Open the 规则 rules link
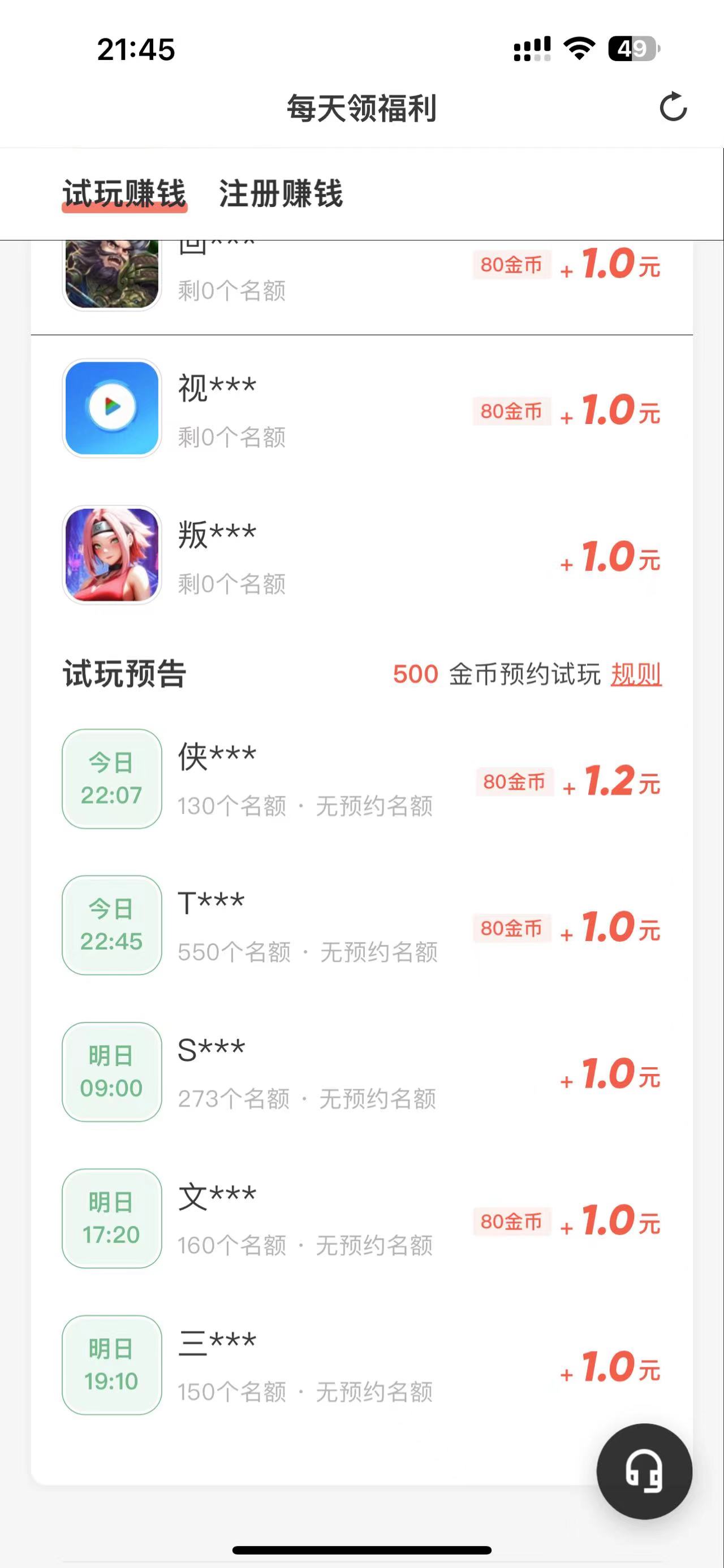 (636, 674)
